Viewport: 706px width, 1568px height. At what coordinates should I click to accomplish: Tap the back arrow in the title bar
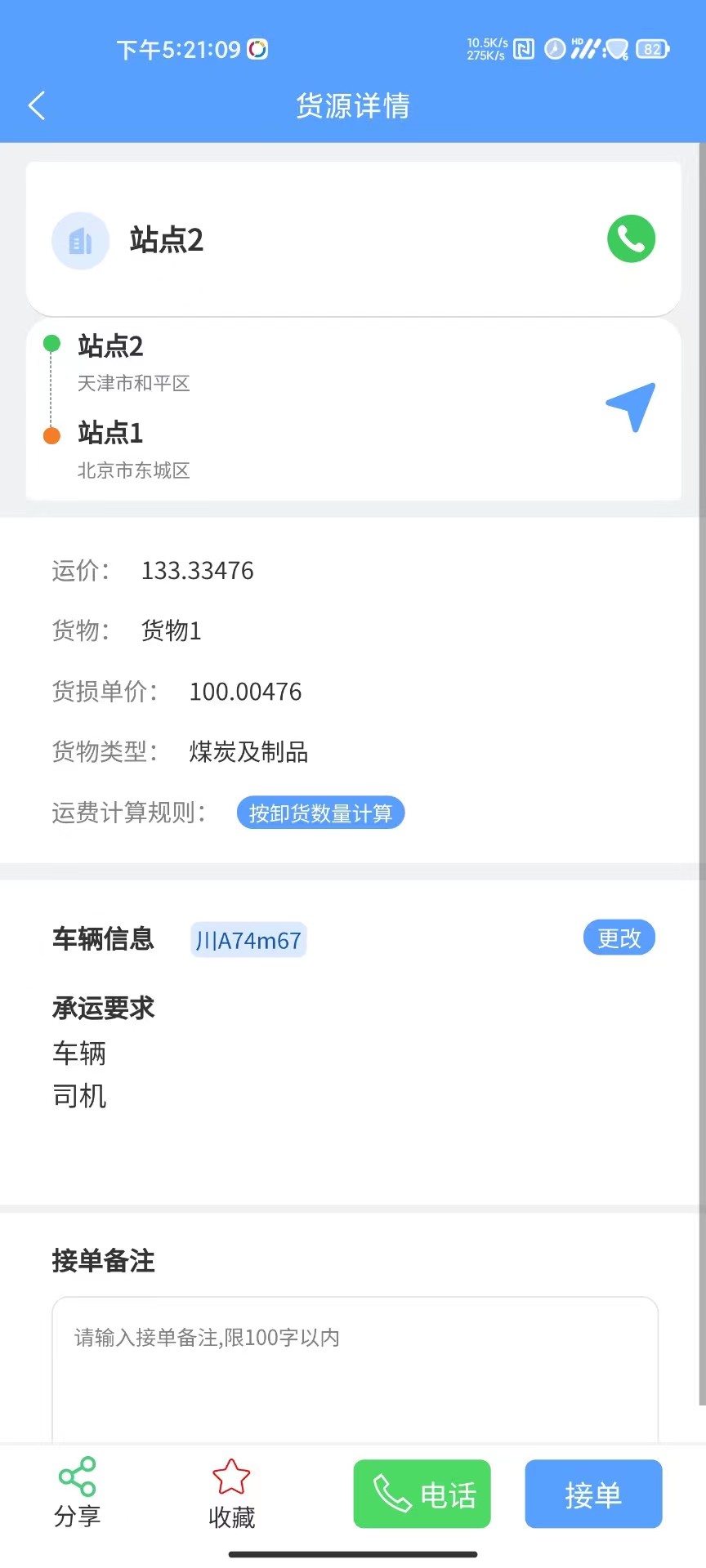click(x=36, y=105)
